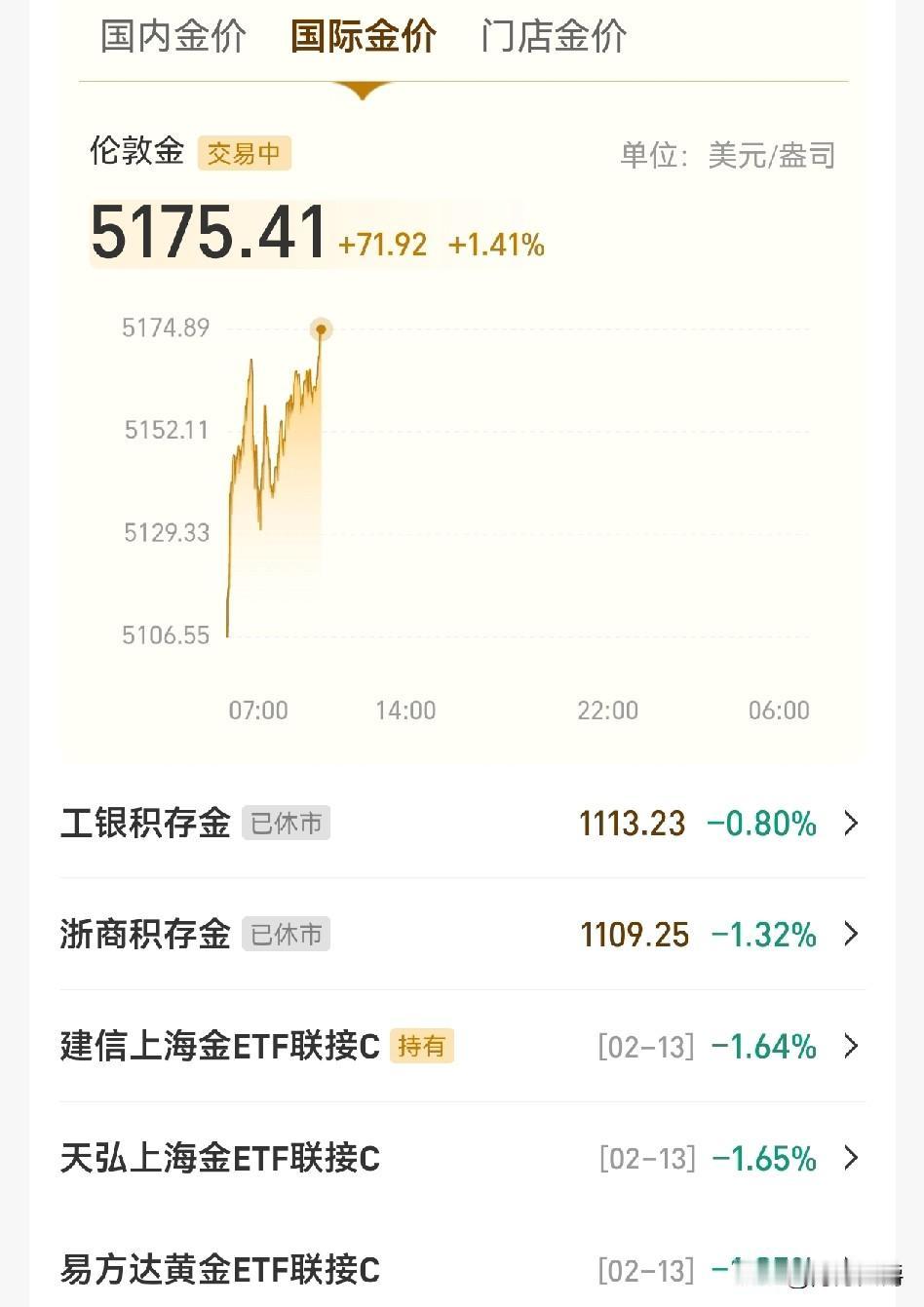This screenshot has height=1307, width=924.
Task: Click the 已休市 badge next to 浙商积存金
Action: (286, 934)
